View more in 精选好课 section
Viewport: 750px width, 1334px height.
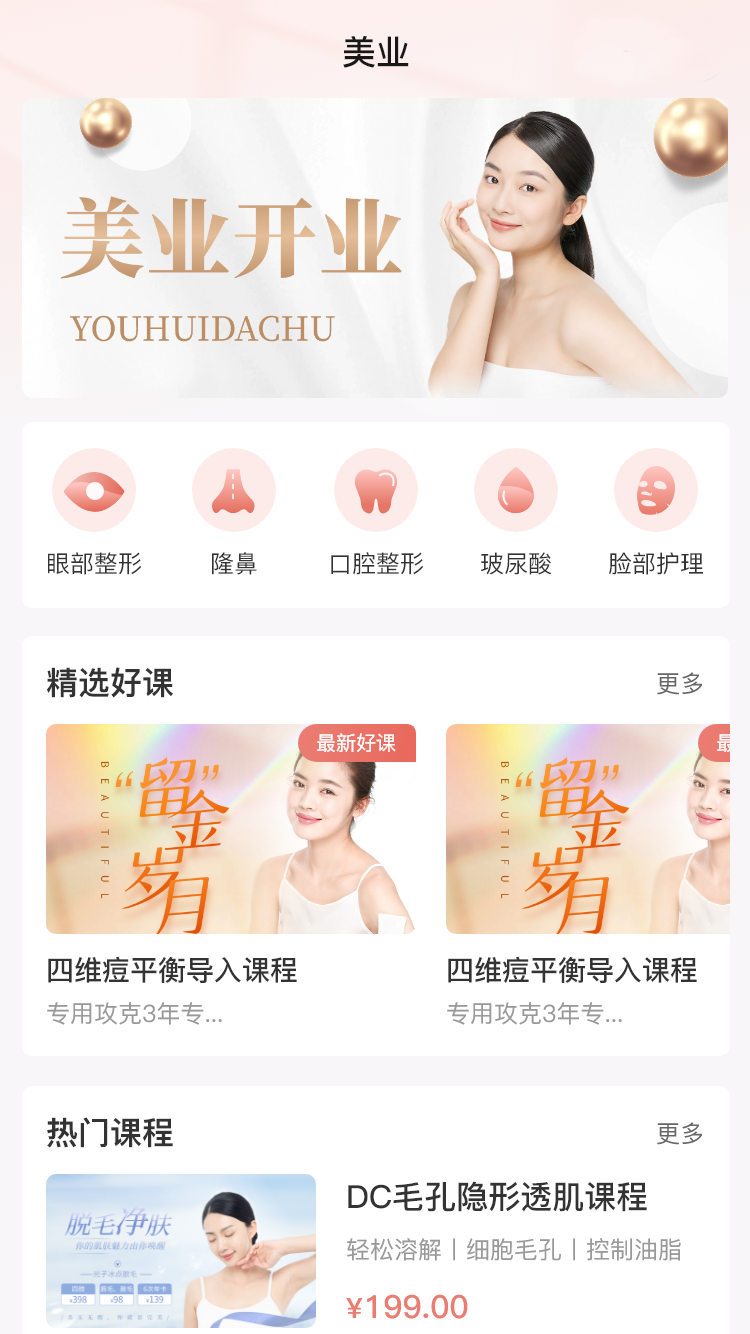(x=680, y=684)
